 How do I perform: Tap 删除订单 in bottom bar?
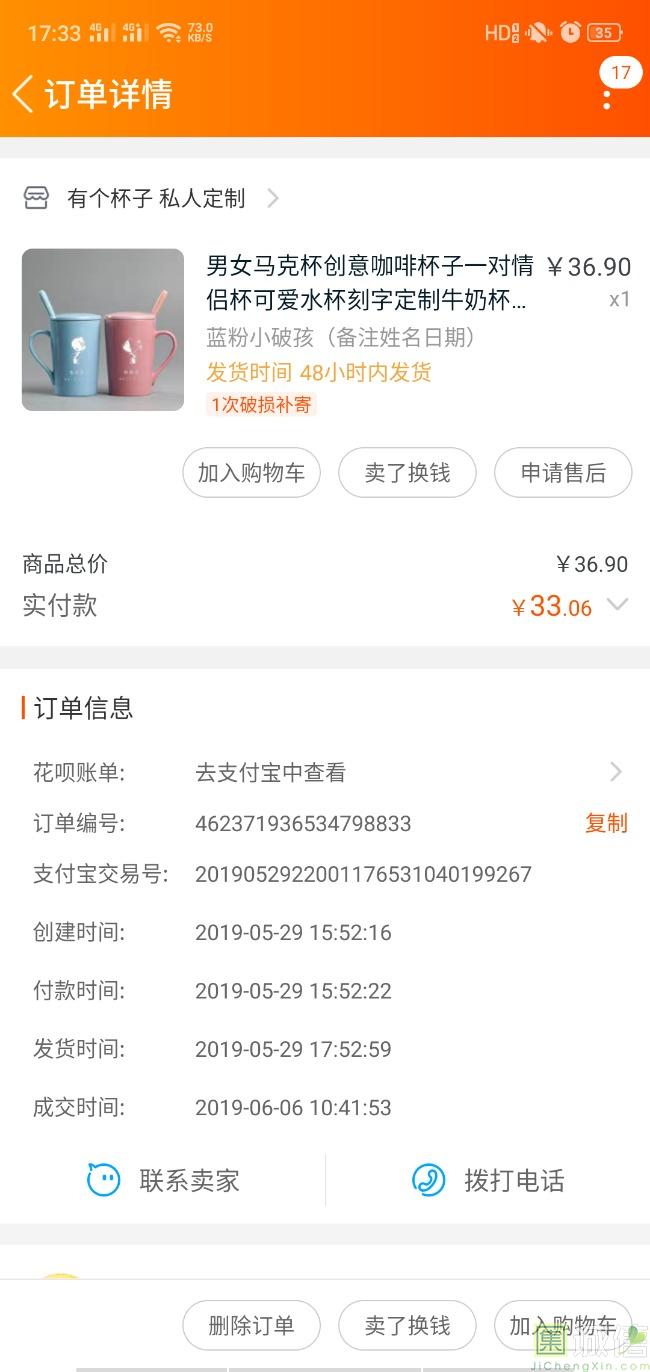[251, 1326]
